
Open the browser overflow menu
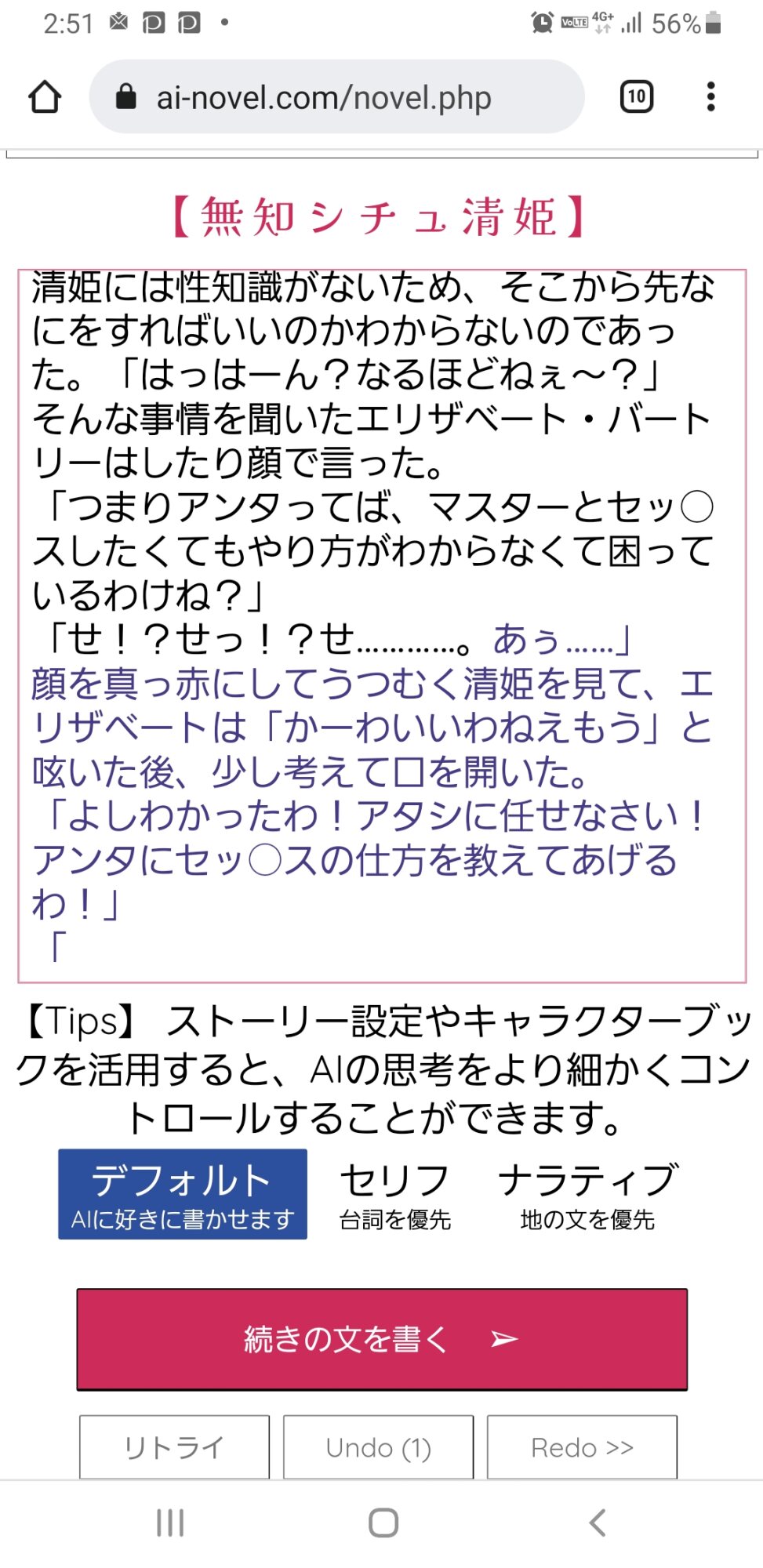click(x=710, y=97)
